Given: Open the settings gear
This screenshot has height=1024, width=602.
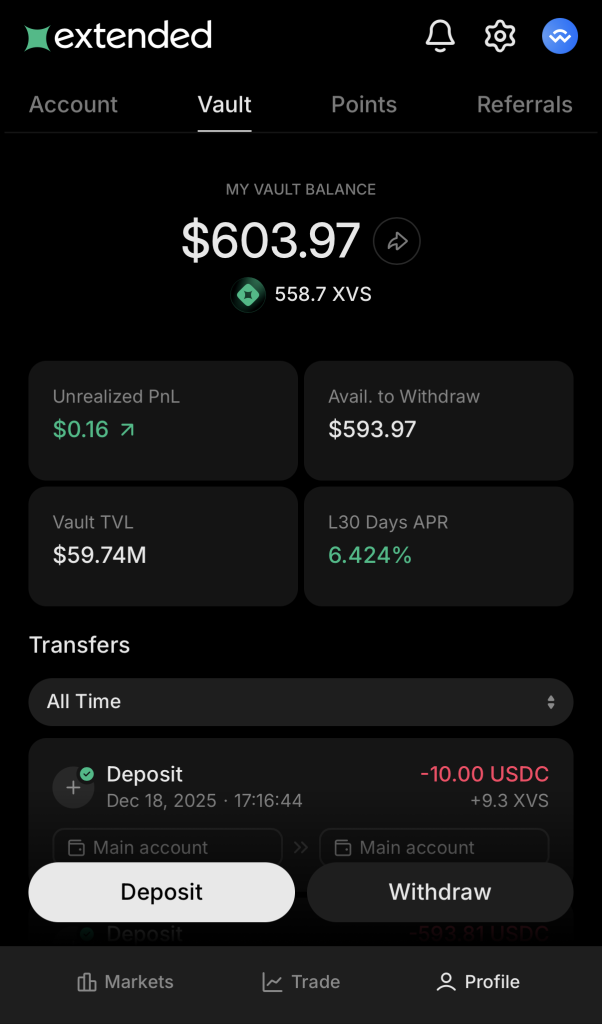Looking at the screenshot, I should point(499,37).
